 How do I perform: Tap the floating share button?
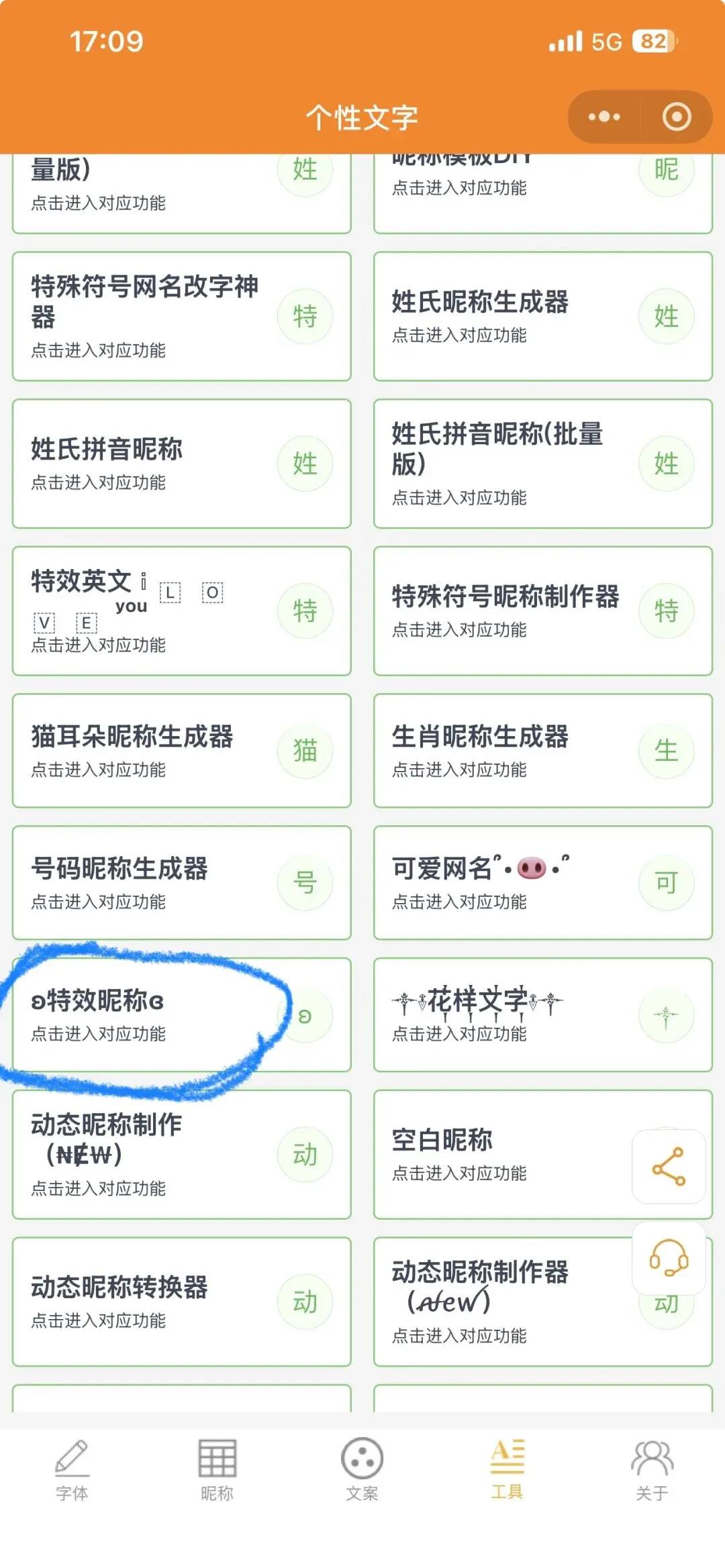click(669, 1167)
